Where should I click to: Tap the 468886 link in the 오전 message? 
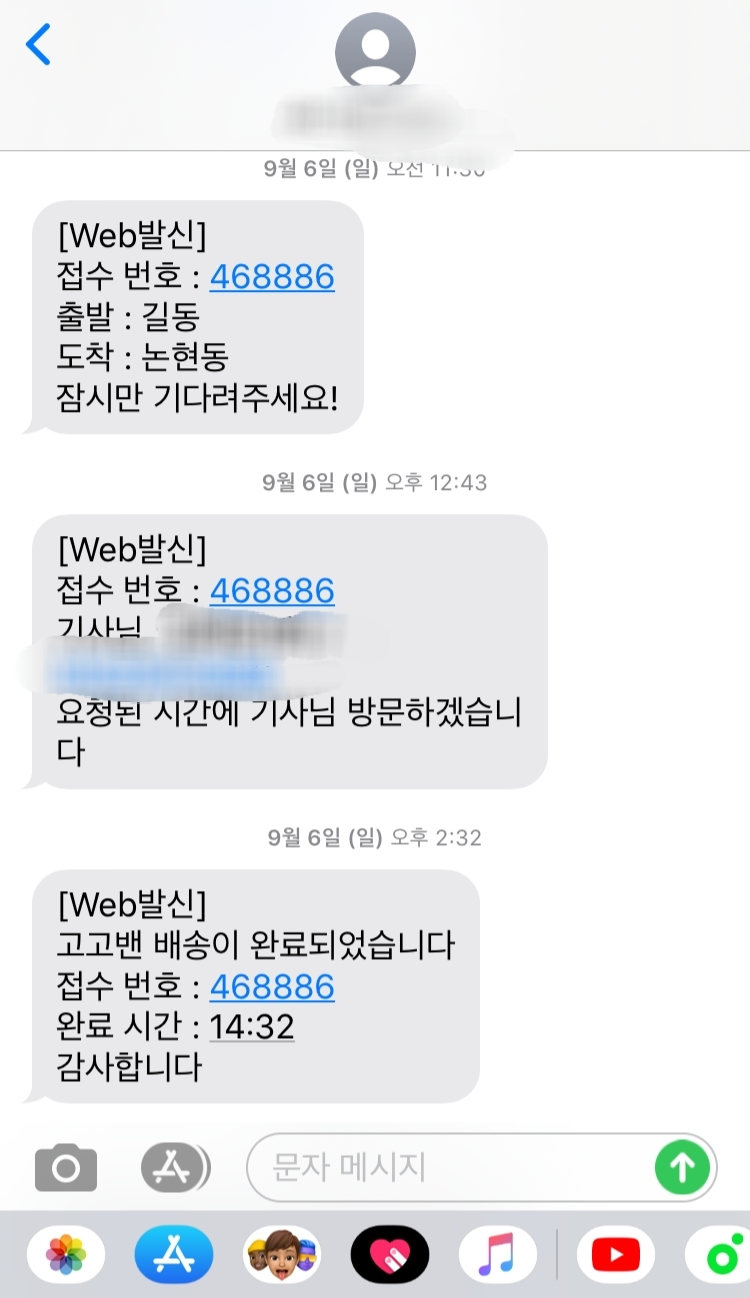pos(272,277)
